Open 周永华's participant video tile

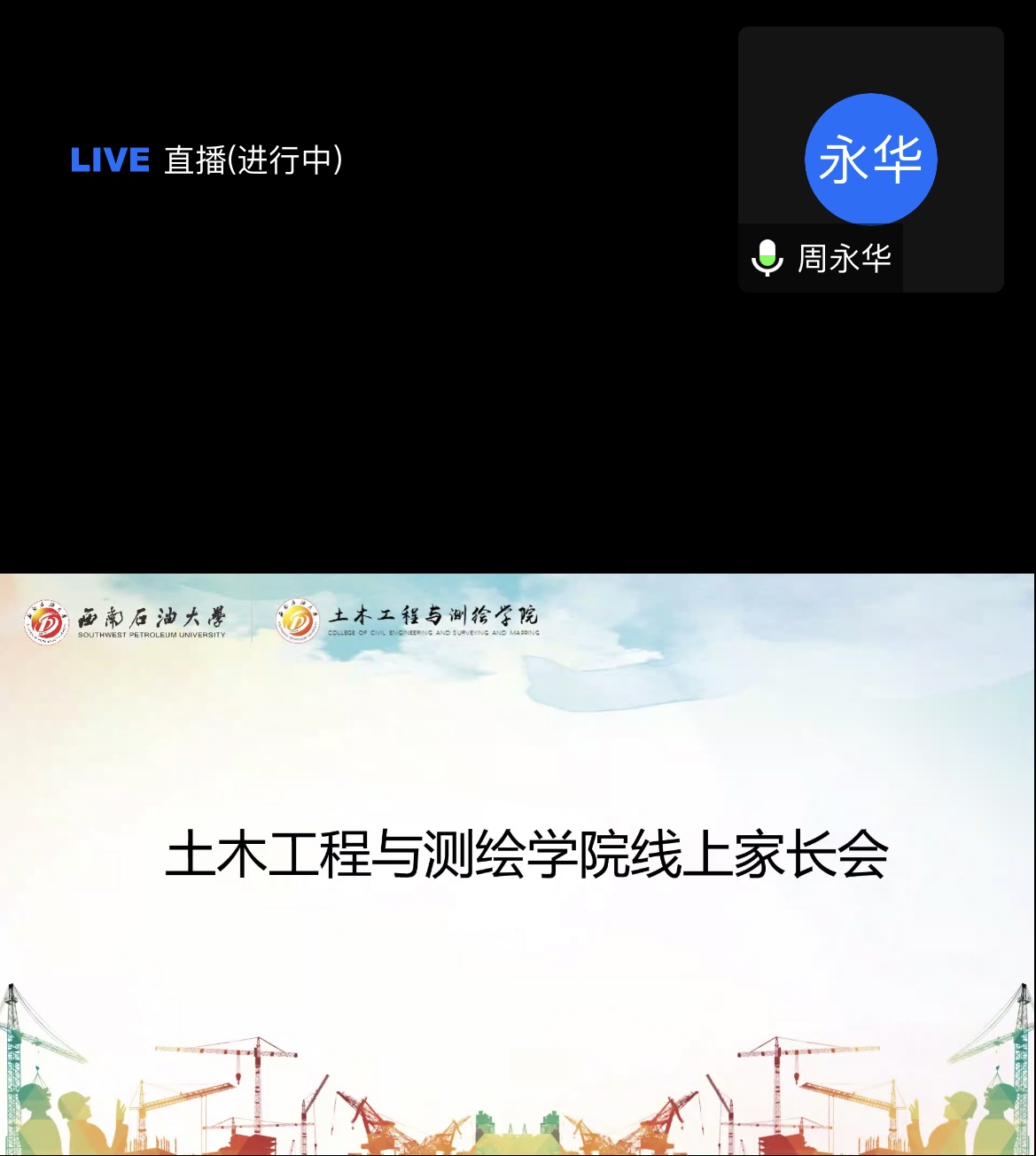click(x=870, y=160)
